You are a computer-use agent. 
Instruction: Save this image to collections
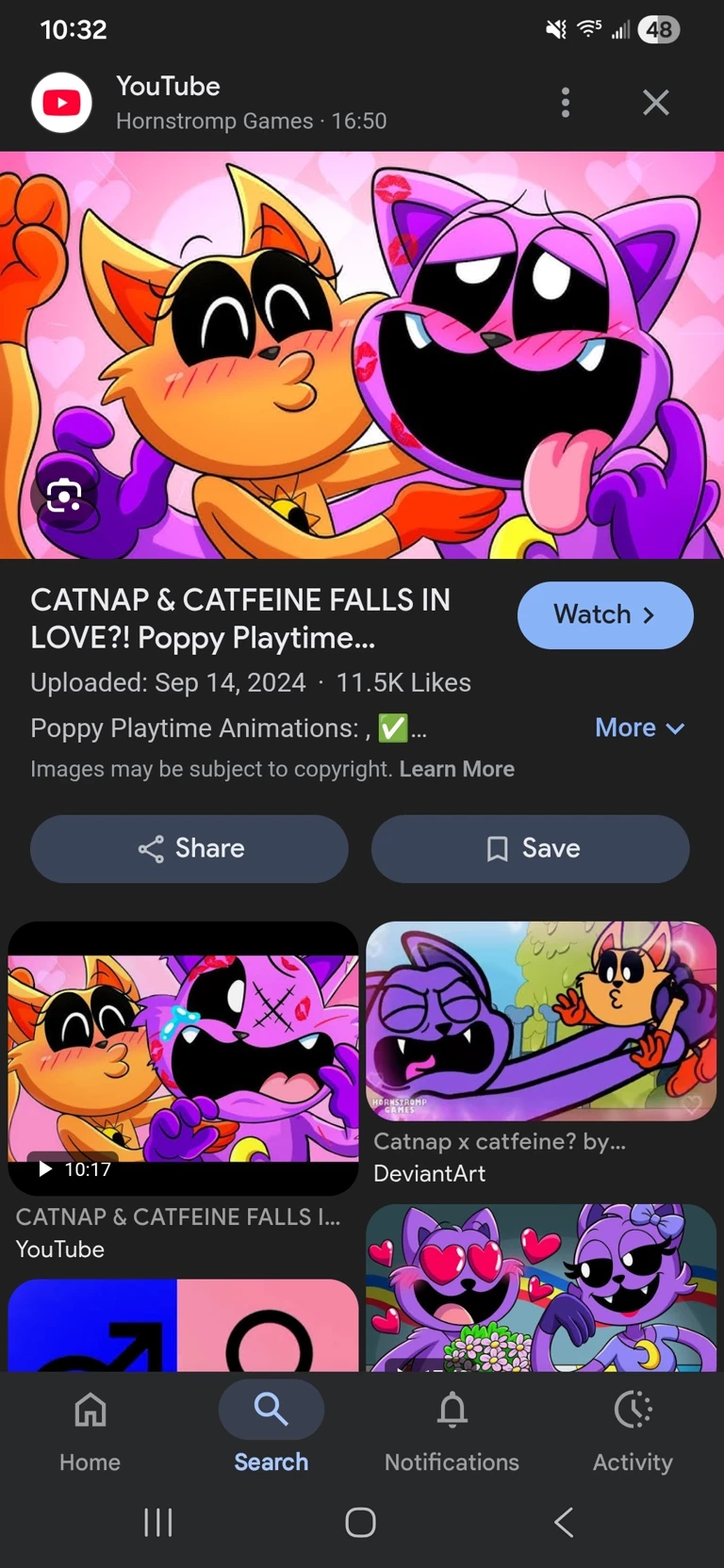530,848
